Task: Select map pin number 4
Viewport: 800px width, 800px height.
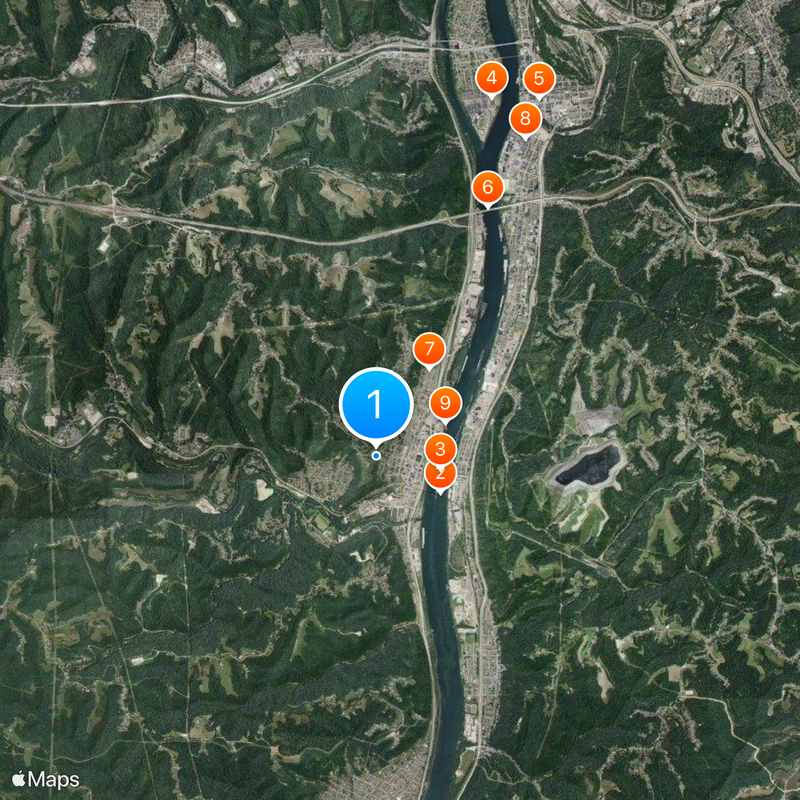Action: click(491, 77)
